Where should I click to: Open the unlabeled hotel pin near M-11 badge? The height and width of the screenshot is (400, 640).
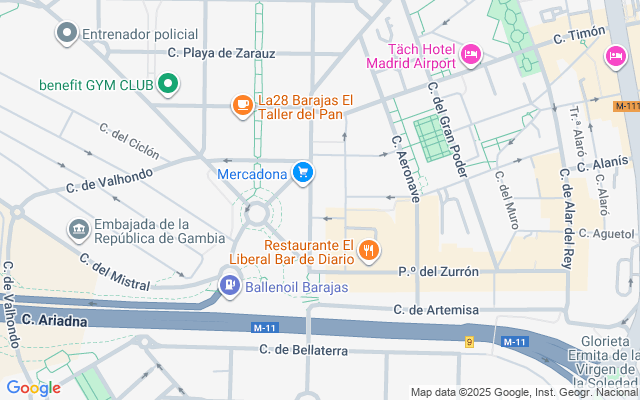[x=616, y=56]
